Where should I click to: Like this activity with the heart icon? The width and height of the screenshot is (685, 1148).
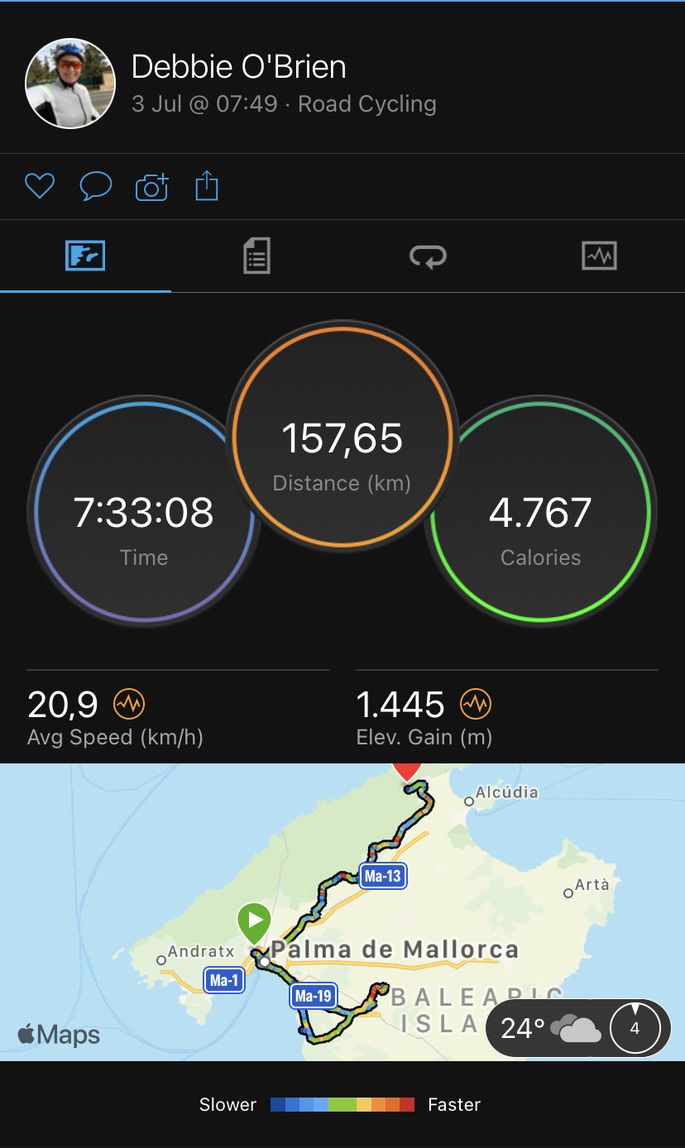click(x=39, y=186)
